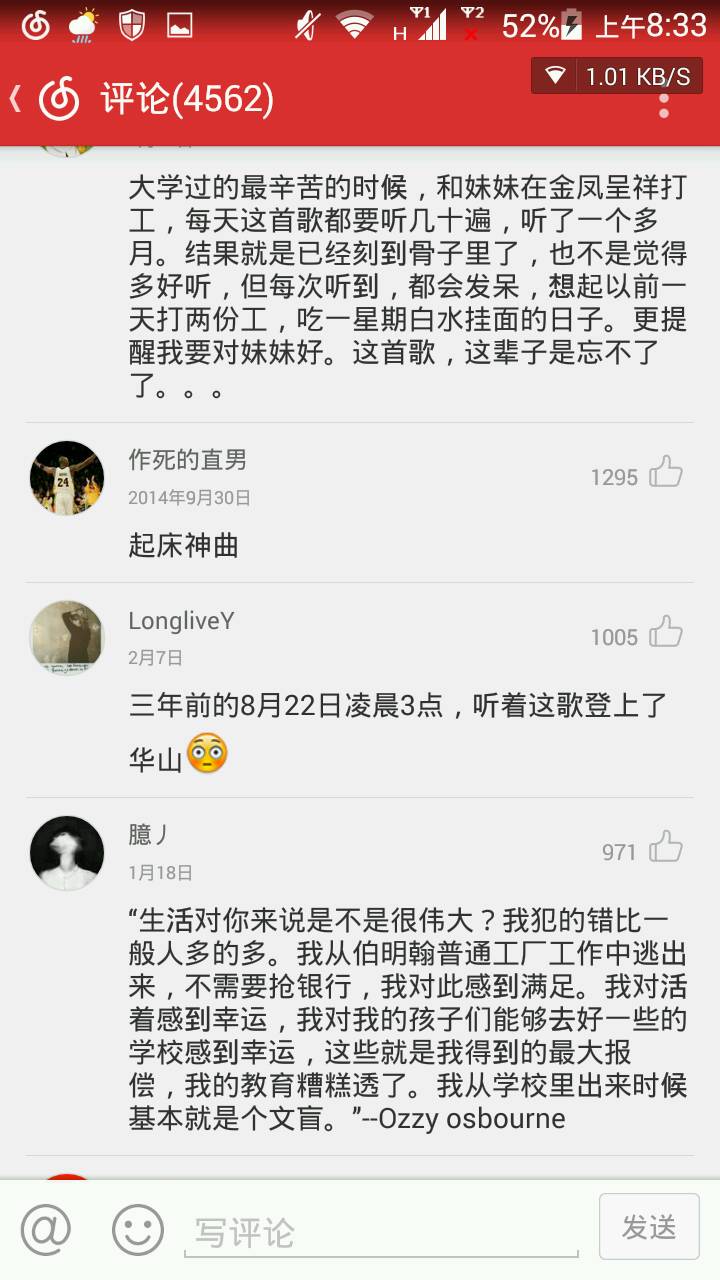Like the Ozzy Osbourne quote comment by 臆丿
This screenshot has width=720, height=1280.
pos(666,848)
